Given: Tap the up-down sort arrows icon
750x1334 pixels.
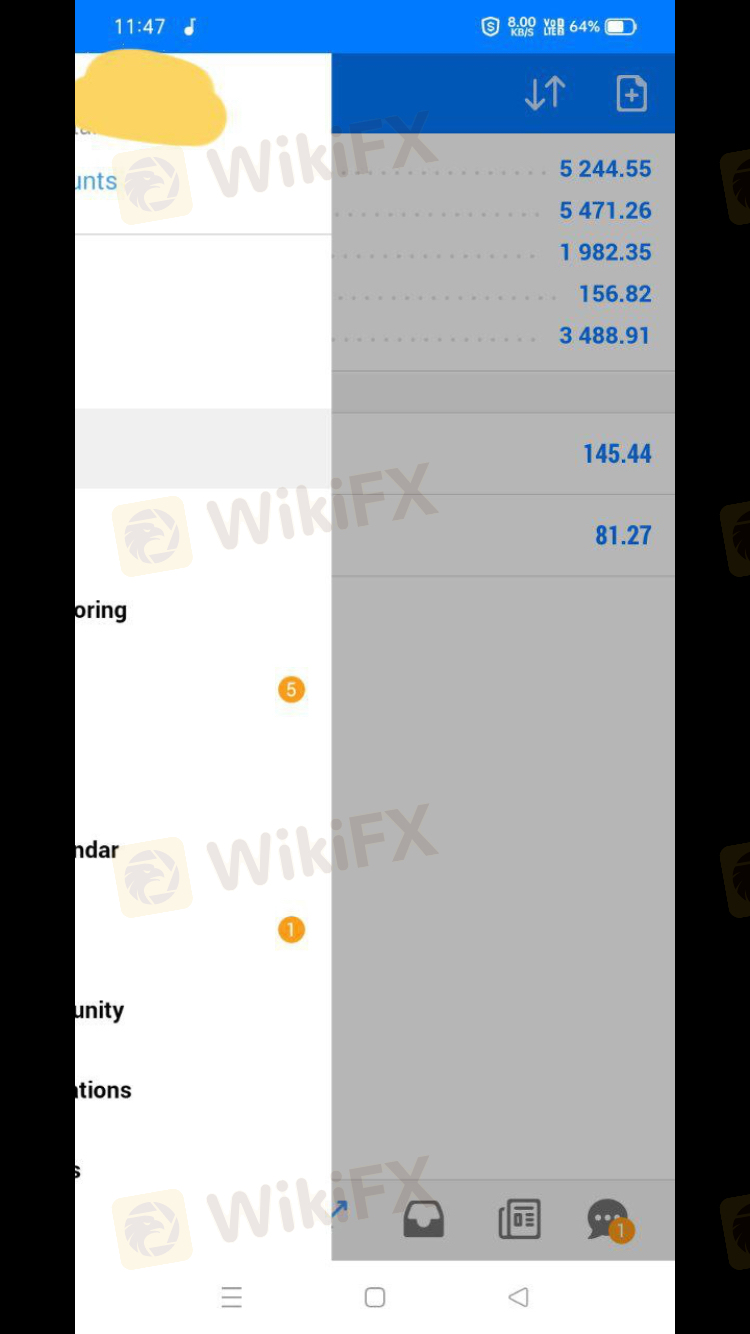Looking at the screenshot, I should pyautogui.click(x=545, y=94).
